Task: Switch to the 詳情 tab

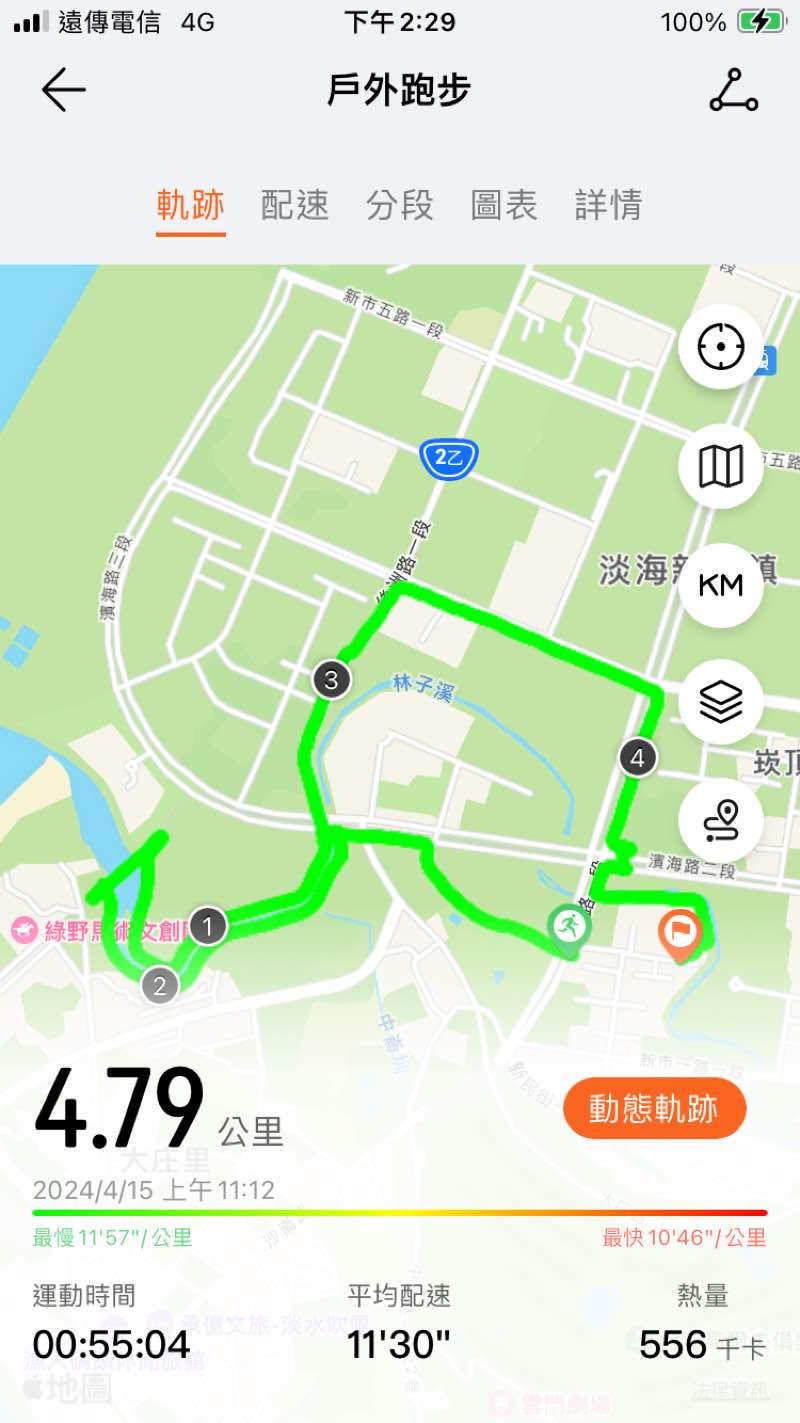Action: click(608, 205)
